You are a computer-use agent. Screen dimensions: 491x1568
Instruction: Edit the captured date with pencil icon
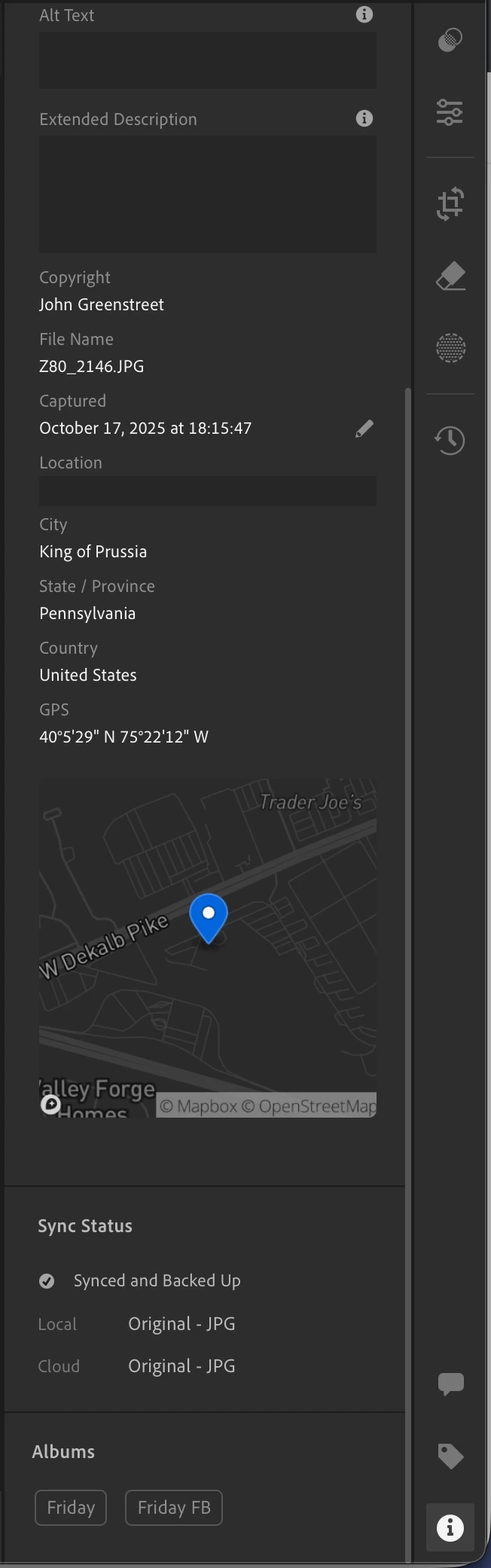pyautogui.click(x=364, y=429)
